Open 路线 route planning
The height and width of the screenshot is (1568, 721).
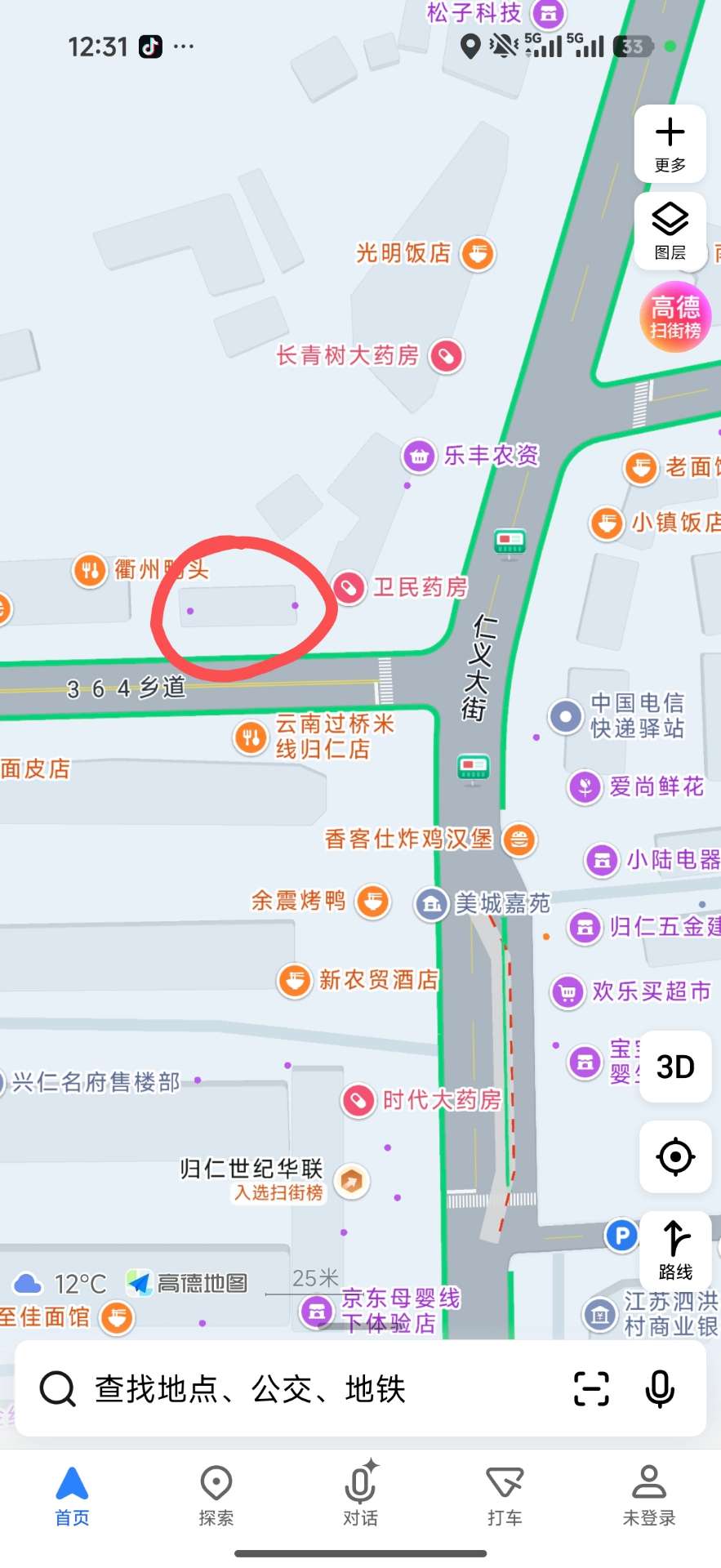coord(675,1249)
